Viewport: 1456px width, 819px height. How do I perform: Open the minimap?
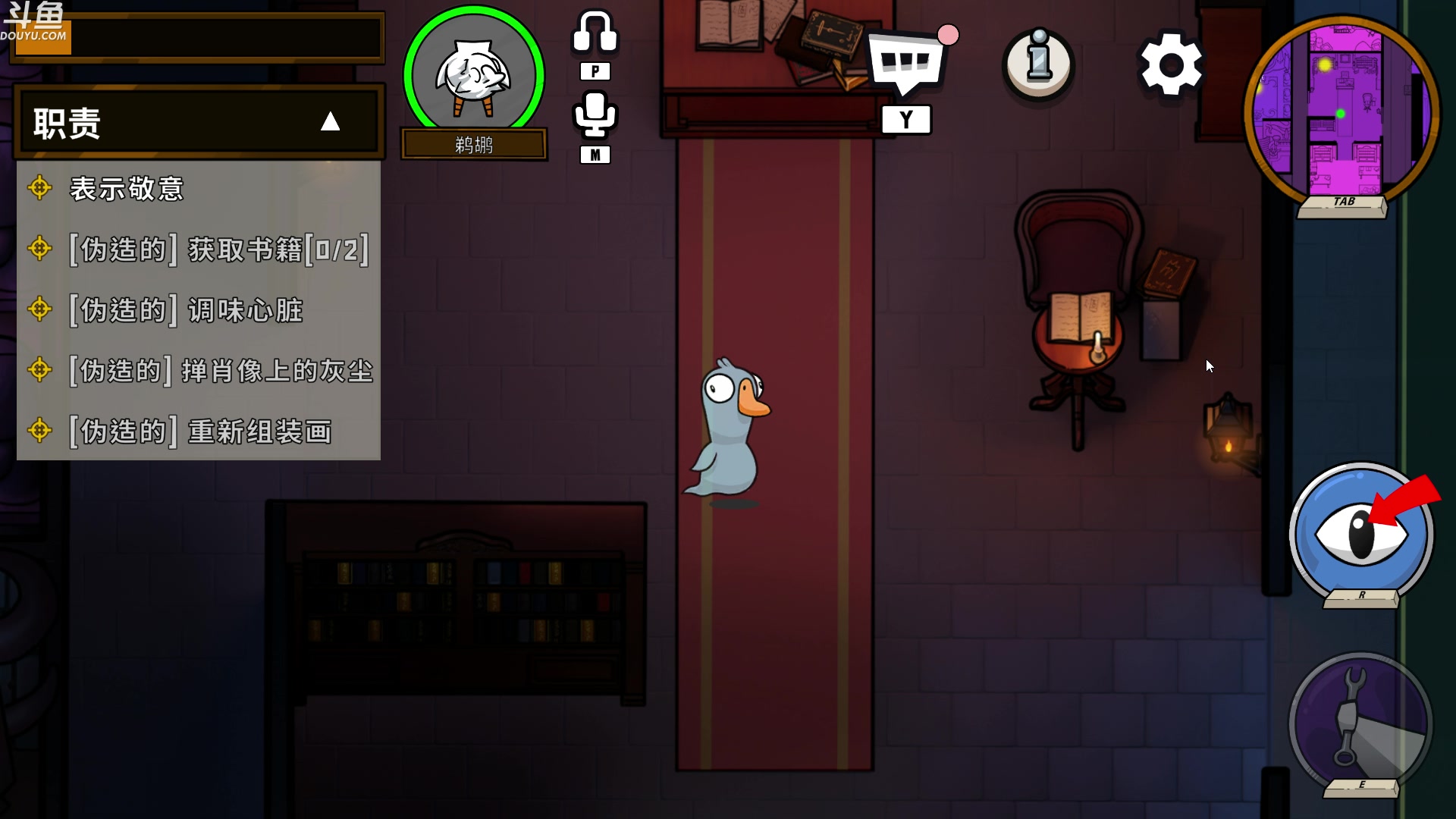1341,114
